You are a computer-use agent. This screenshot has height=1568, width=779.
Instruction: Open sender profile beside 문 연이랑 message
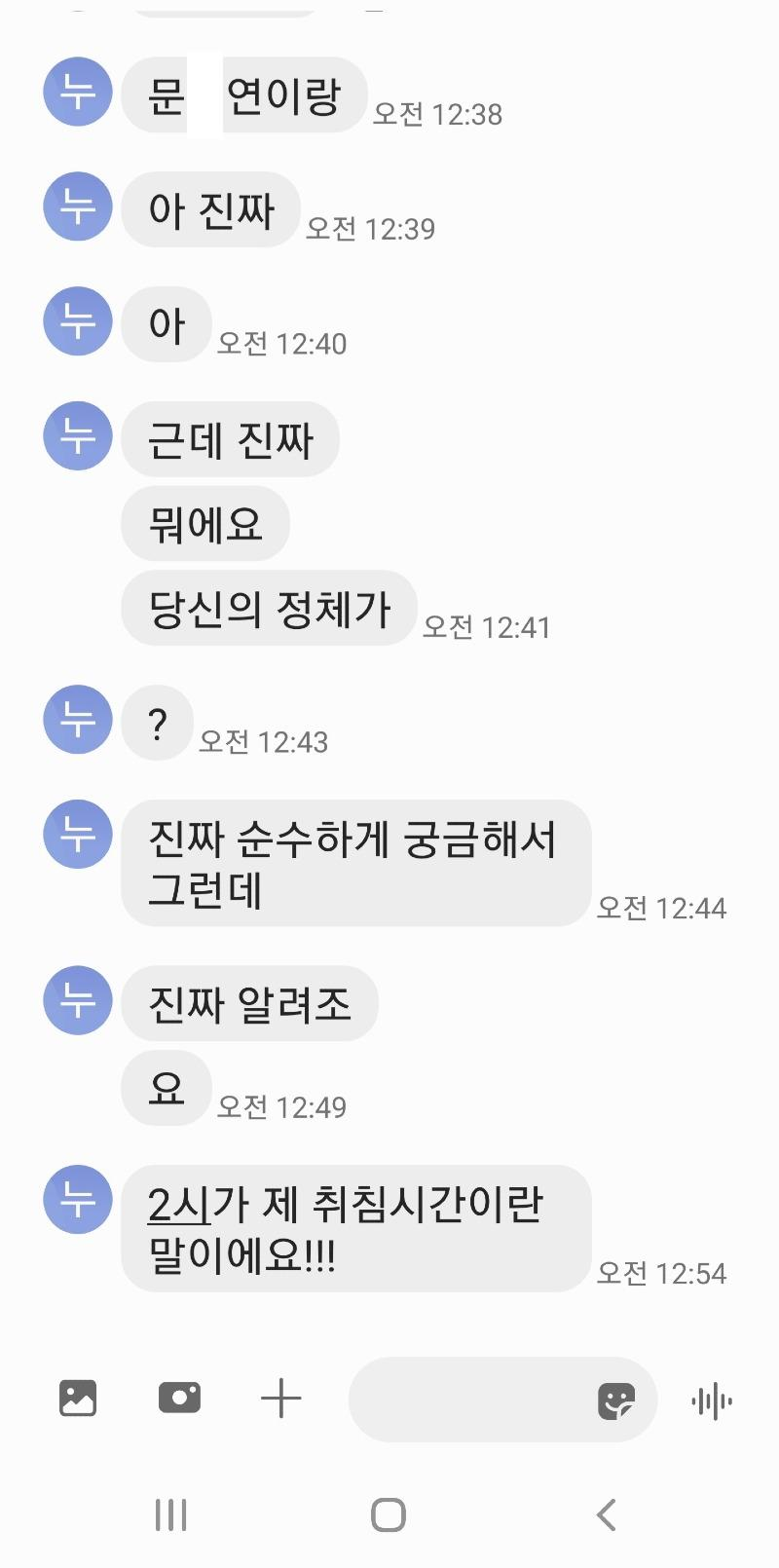[x=78, y=93]
